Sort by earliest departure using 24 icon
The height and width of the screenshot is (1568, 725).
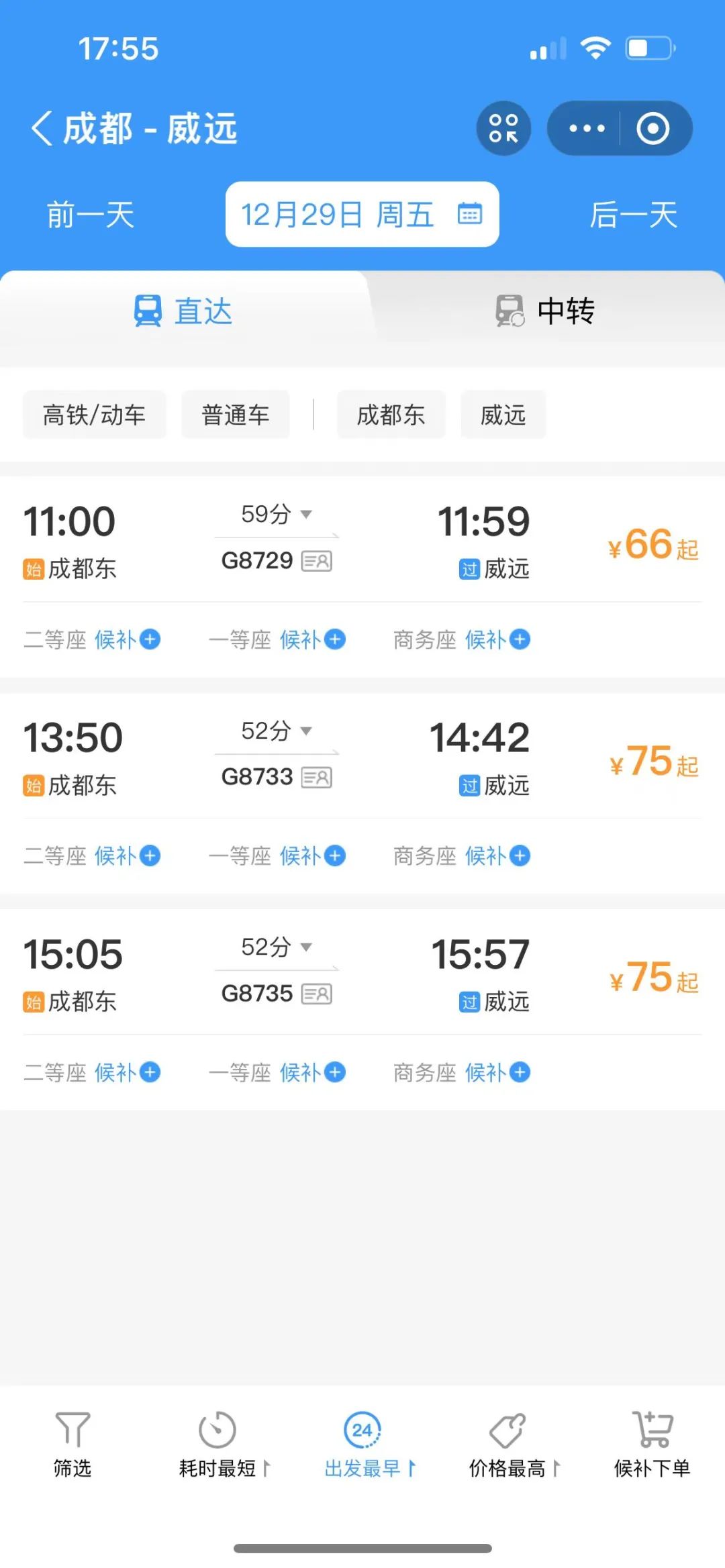362,1443
